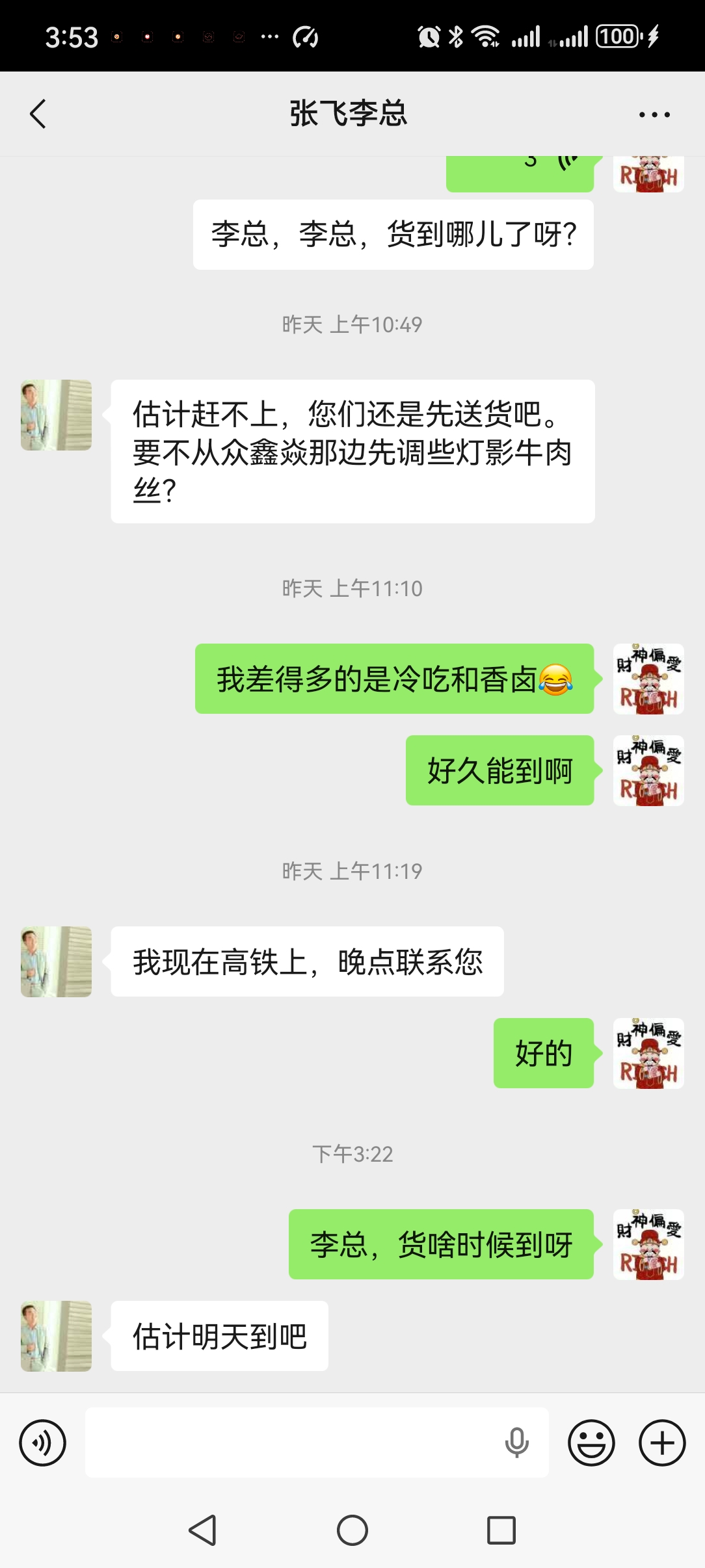Open the plus attachments menu
Image resolution: width=705 pixels, height=1568 pixels.
(662, 1443)
